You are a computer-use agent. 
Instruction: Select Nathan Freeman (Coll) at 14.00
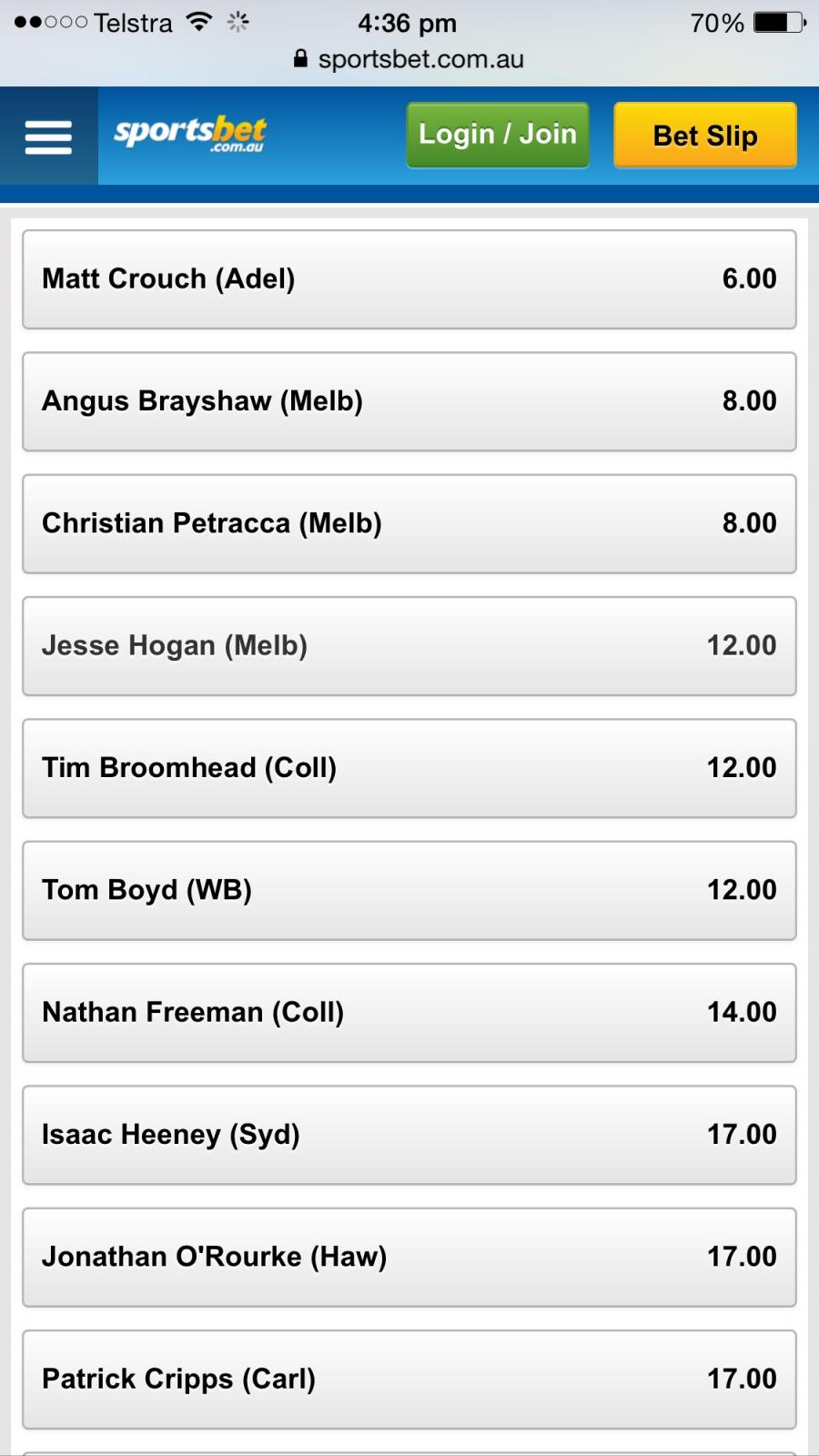tap(409, 1013)
